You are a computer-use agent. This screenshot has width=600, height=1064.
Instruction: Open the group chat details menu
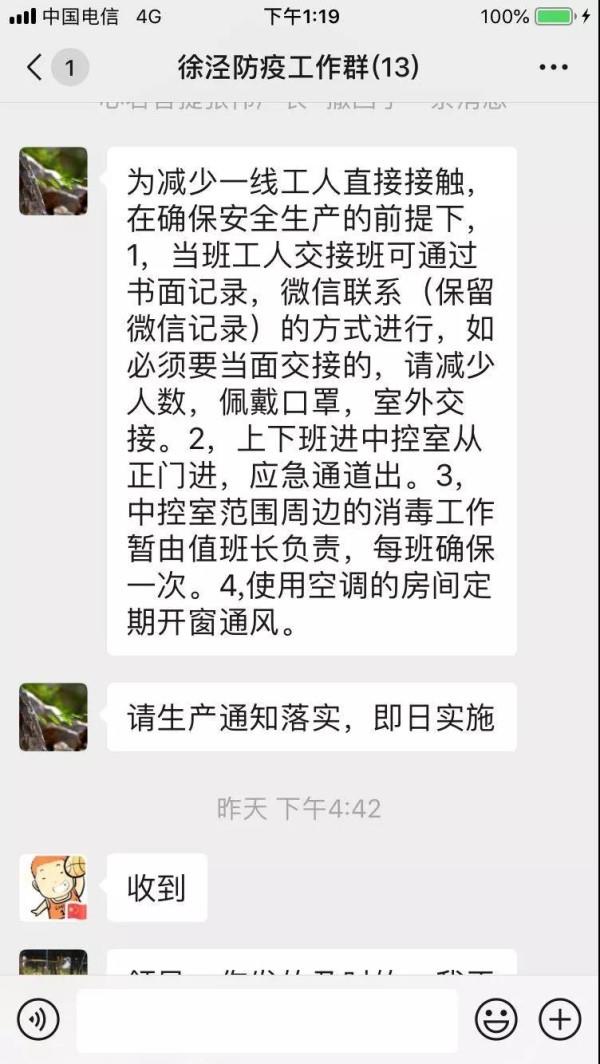coord(553,68)
